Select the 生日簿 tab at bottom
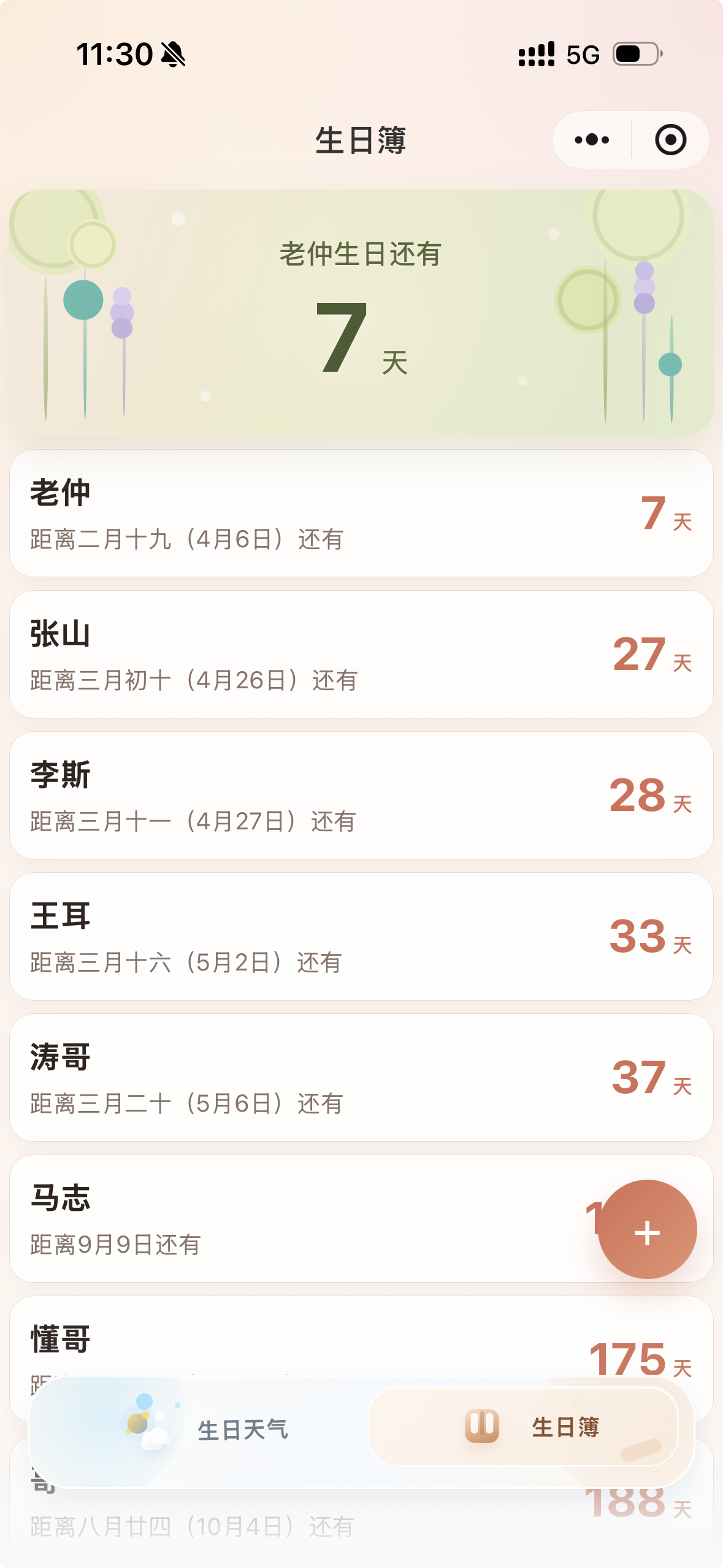Image resolution: width=723 pixels, height=1568 pixels. pyautogui.click(x=566, y=1429)
